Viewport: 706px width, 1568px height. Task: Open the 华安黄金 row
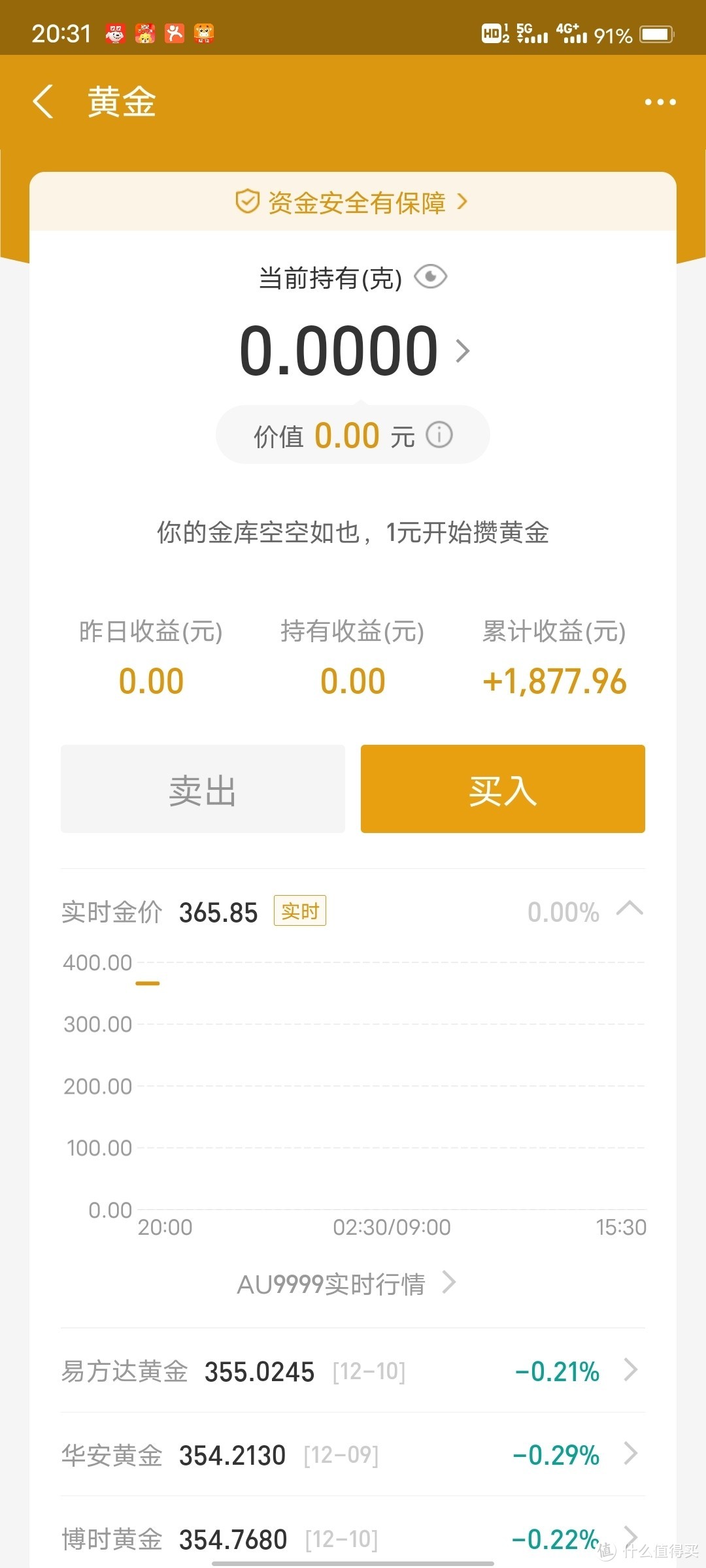coord(353,1454)
